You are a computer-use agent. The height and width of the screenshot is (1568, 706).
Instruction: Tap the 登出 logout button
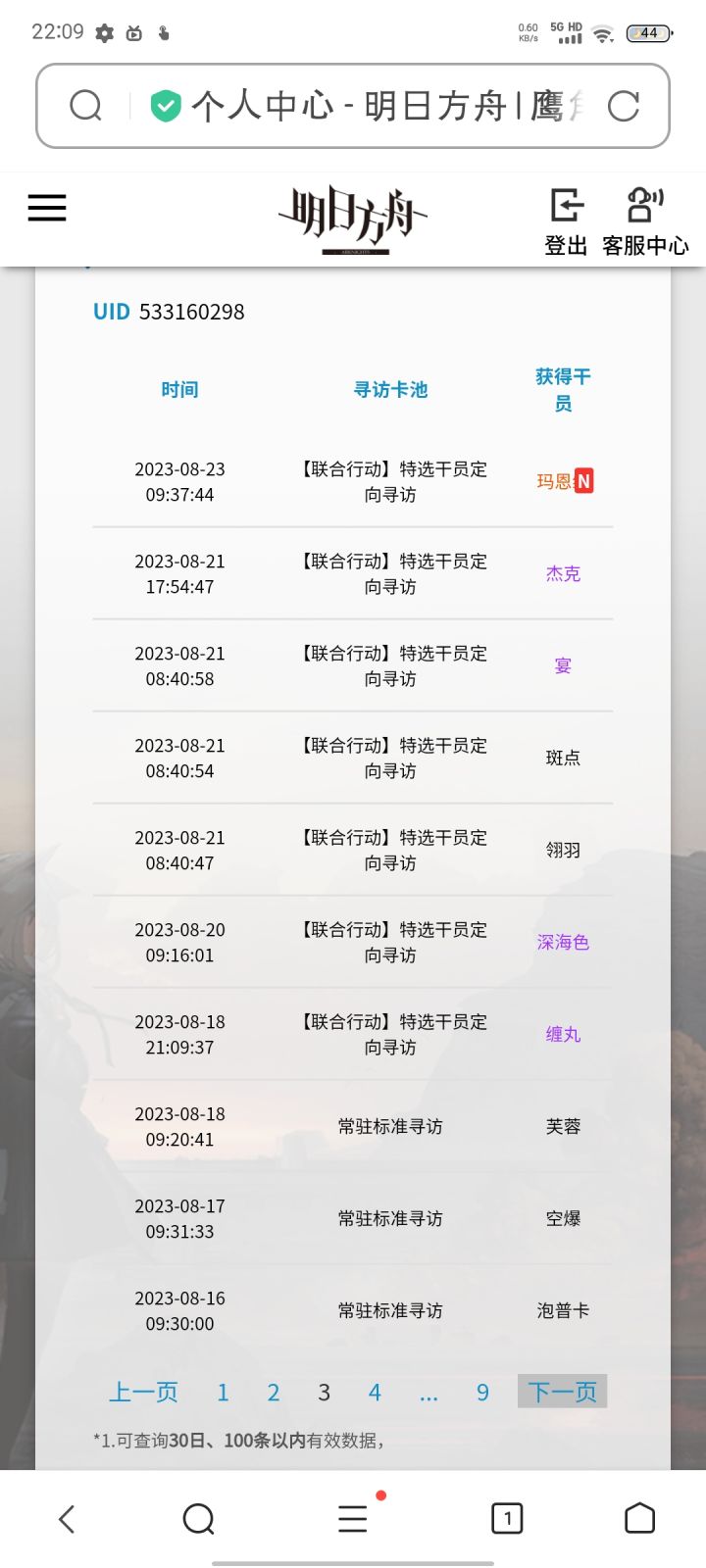(566, 222)
